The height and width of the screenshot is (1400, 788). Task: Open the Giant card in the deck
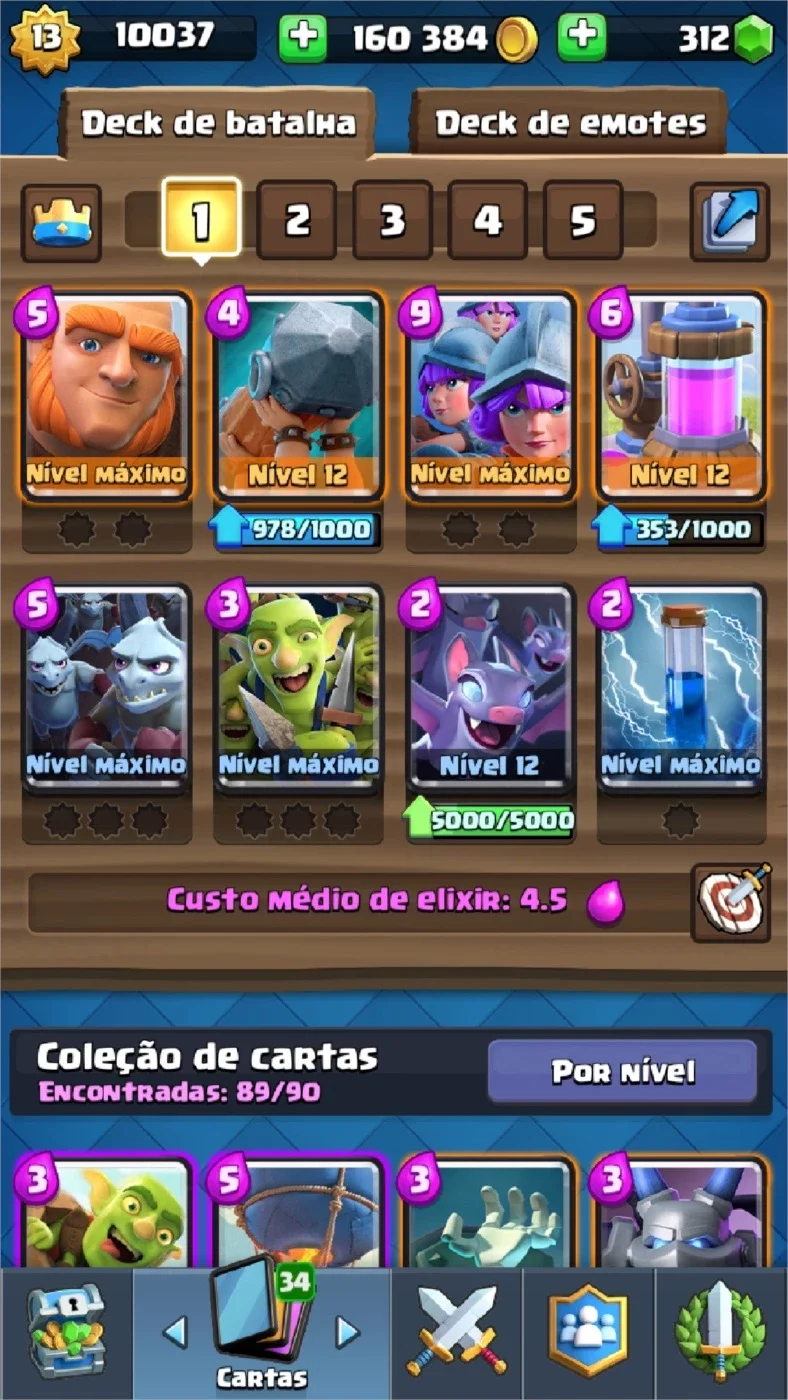(x=106, y=397)
